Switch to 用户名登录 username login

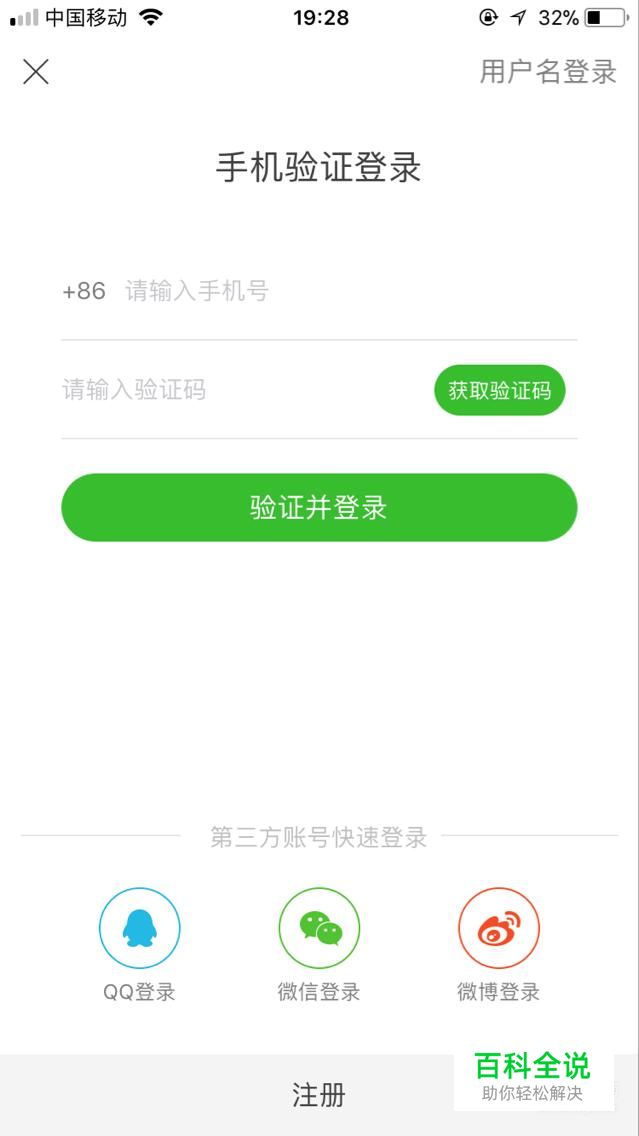[548, 72]
